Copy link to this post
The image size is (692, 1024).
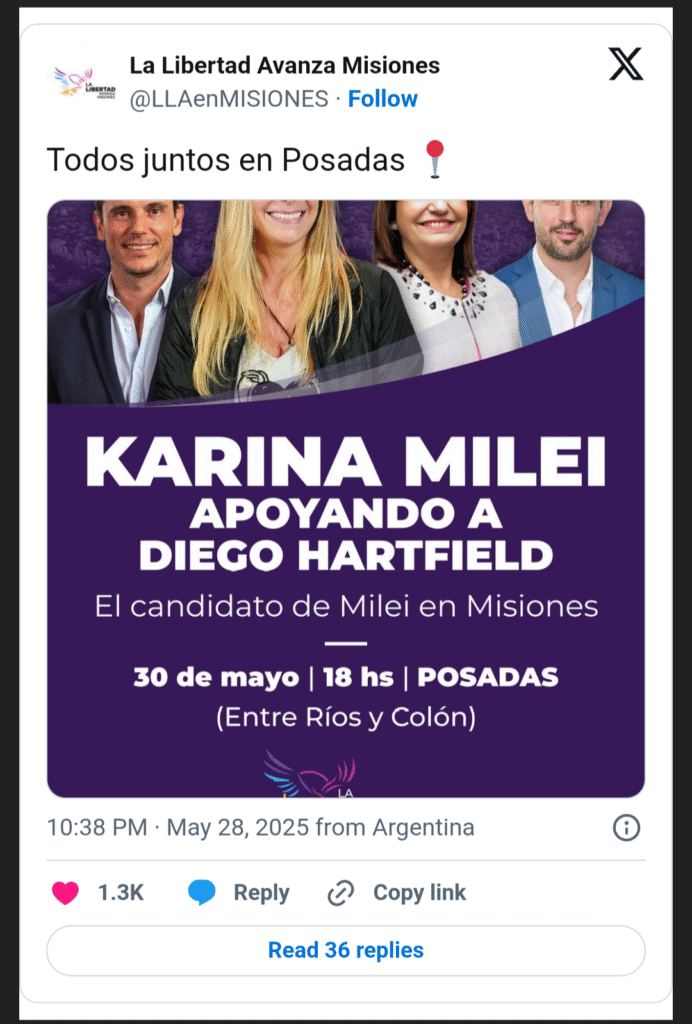coord(398,893)
